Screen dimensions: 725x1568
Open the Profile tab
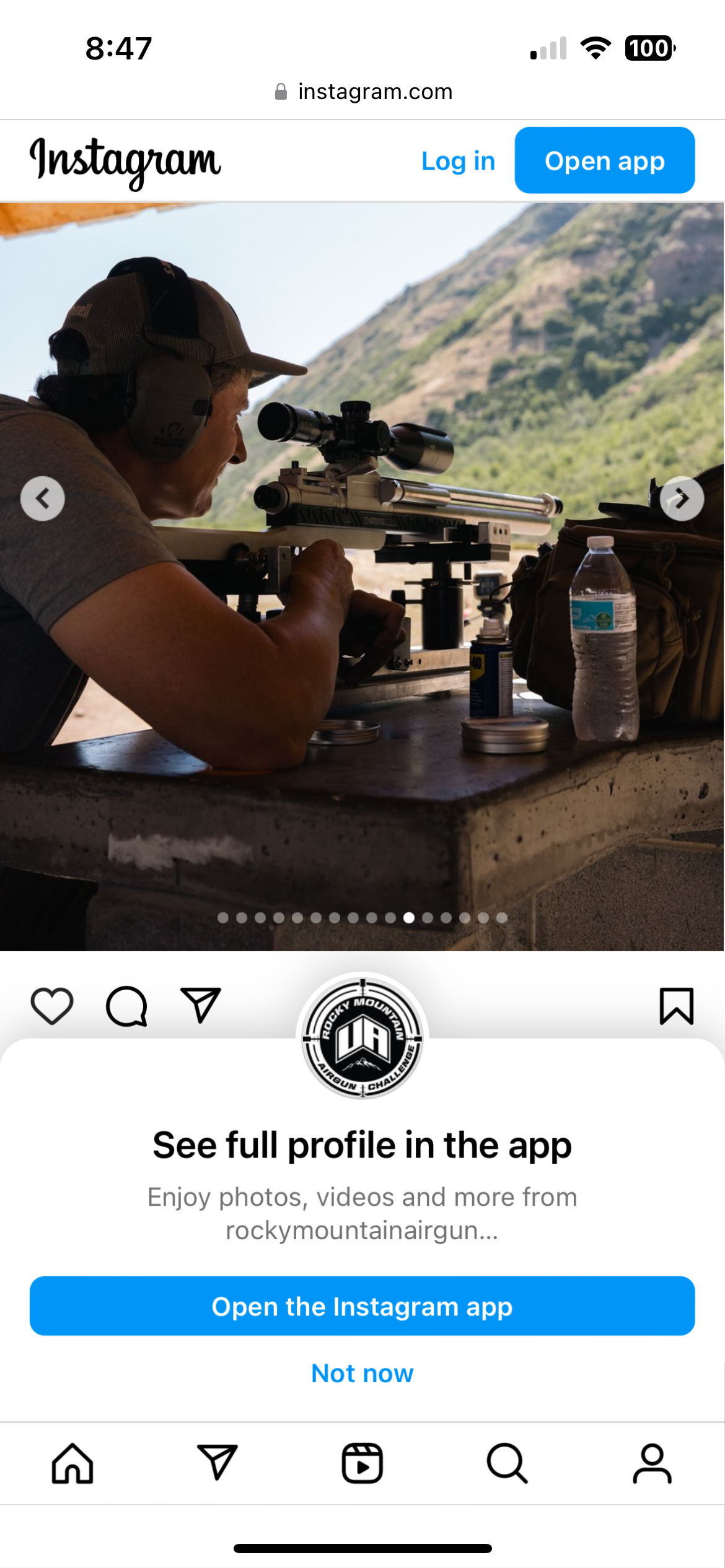(652, 1463)
